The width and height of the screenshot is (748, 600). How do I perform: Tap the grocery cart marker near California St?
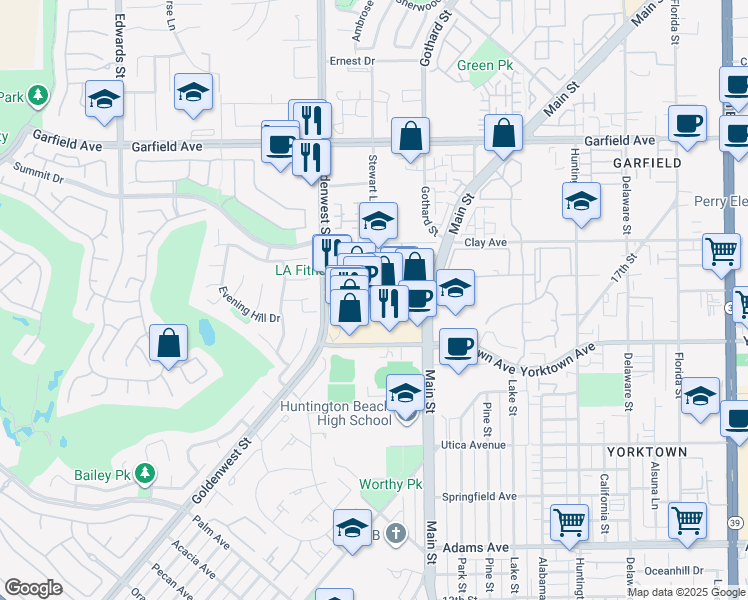569,520
